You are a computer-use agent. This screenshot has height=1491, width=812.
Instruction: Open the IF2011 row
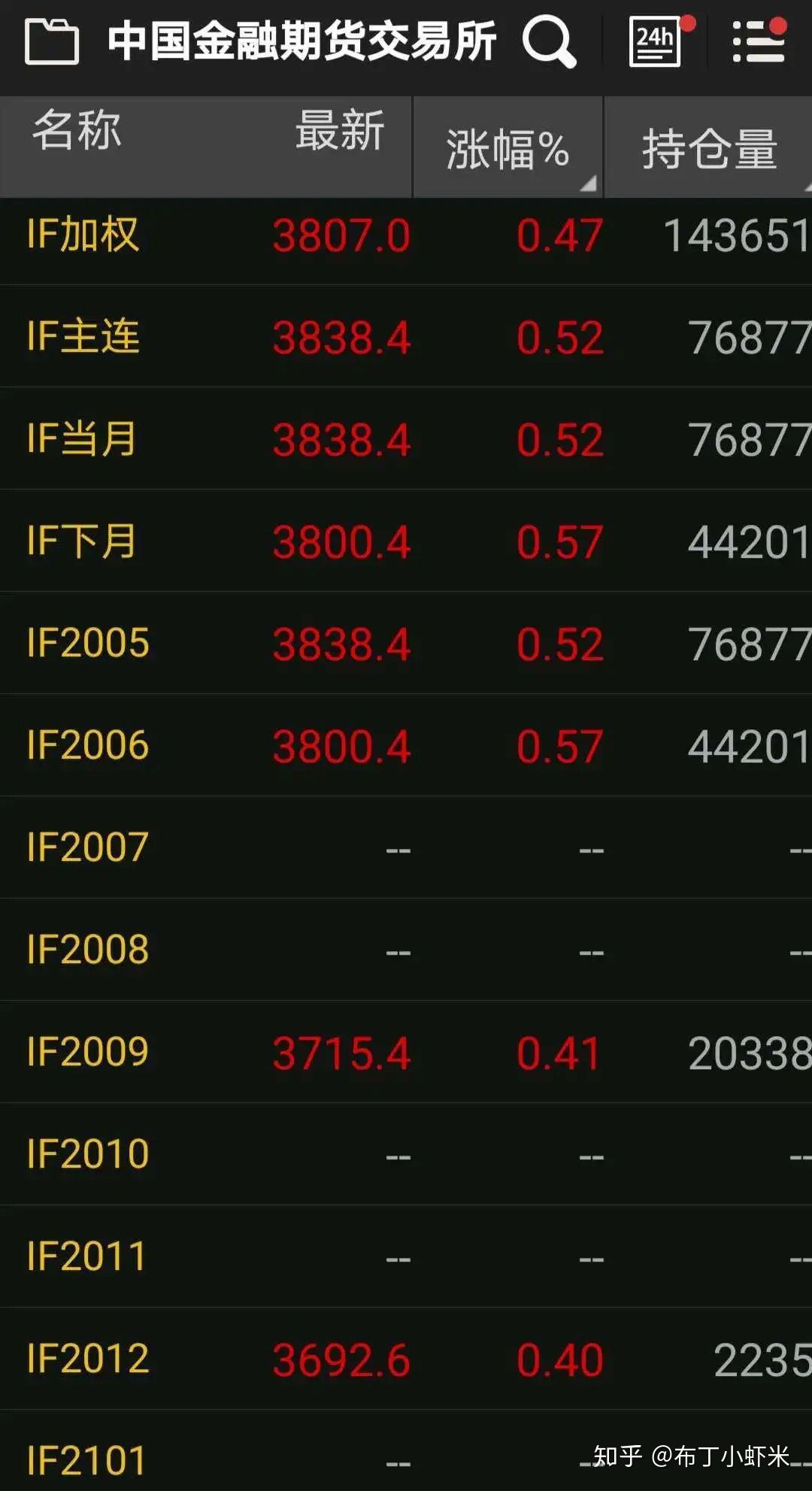[406, 1256]
